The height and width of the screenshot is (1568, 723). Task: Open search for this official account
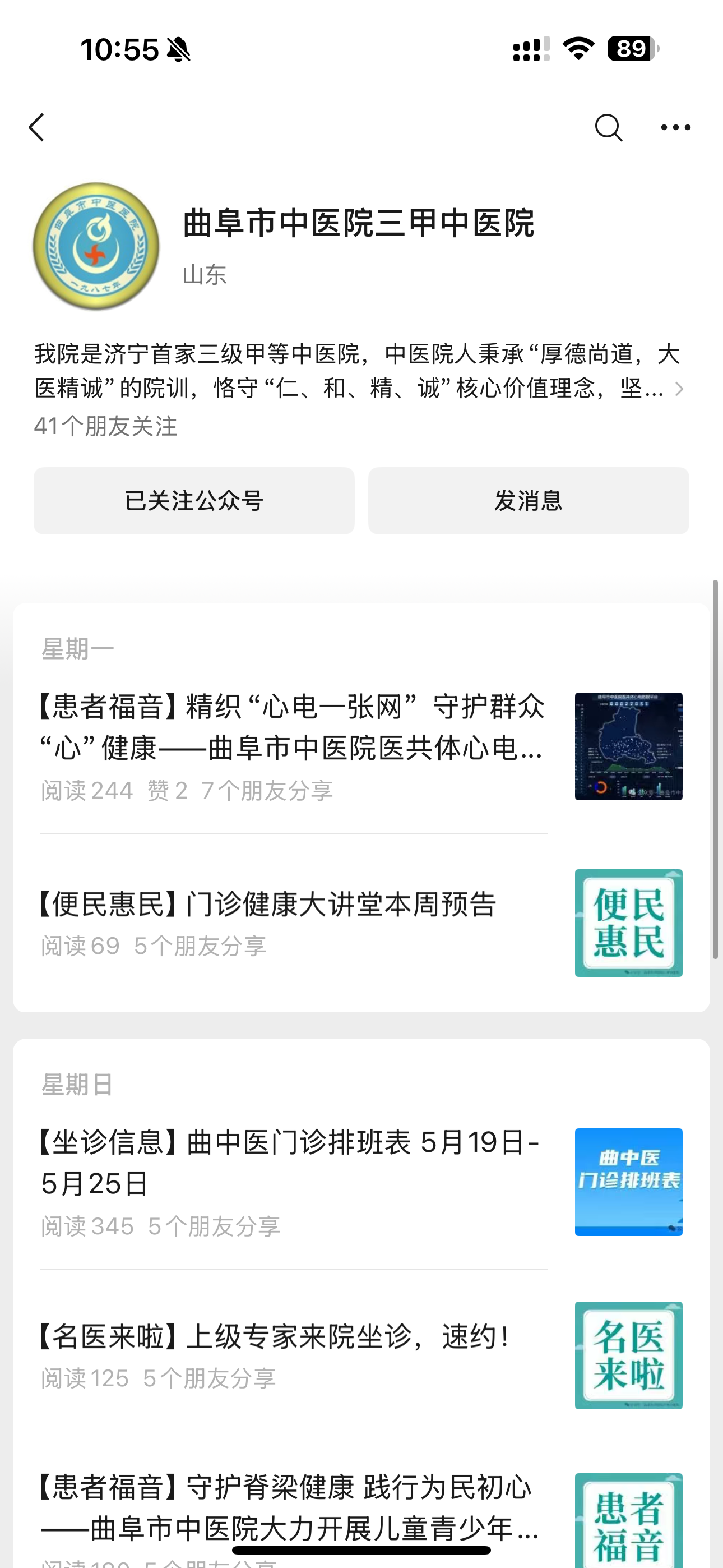pos(608,127)
